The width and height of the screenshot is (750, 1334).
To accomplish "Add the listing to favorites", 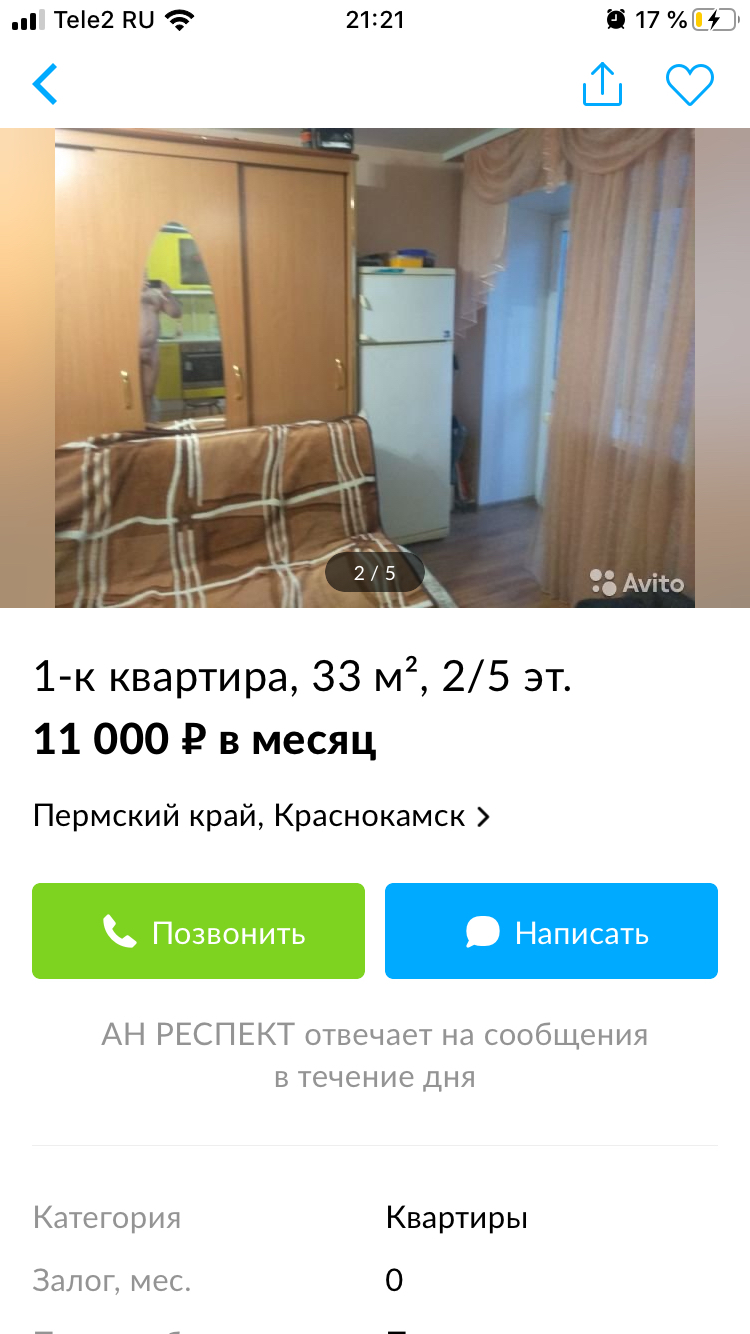I will pyautogui.click(x=690, y=85).
